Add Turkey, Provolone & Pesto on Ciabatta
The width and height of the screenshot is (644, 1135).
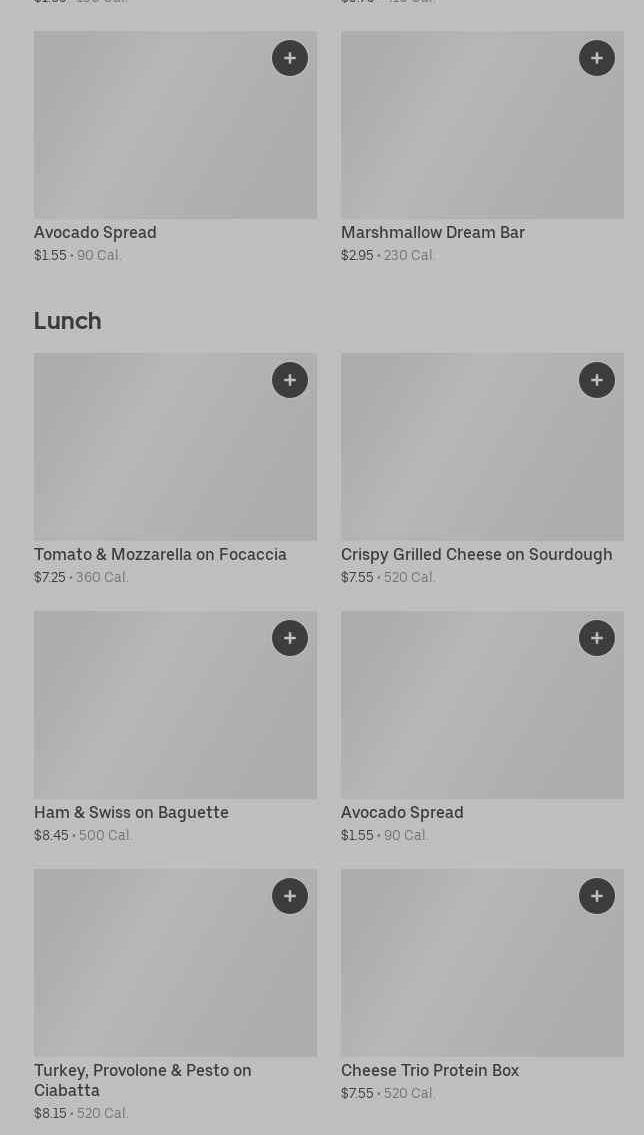click(290, 896)
